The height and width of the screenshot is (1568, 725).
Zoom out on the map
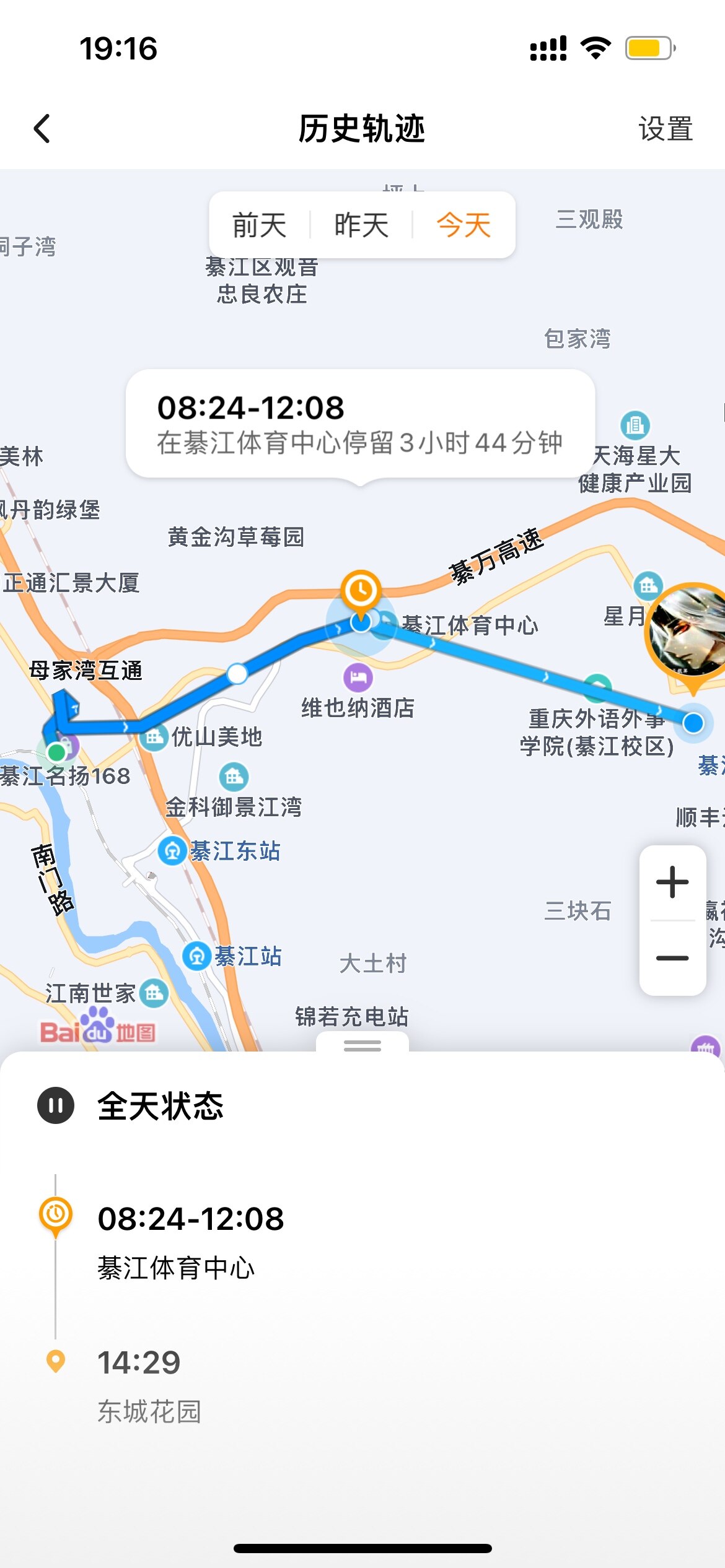click(672, 958)
